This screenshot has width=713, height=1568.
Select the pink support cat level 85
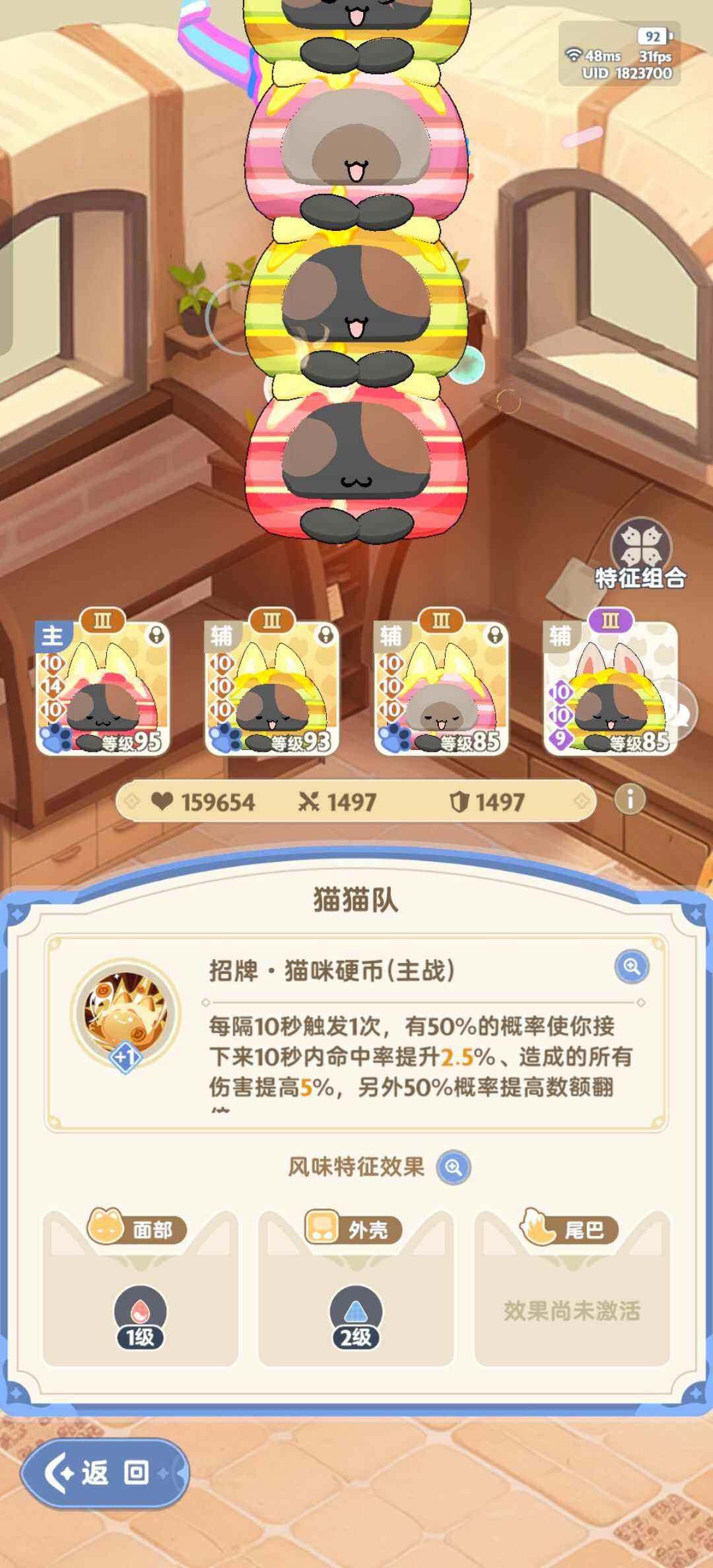tap(441, 688)
